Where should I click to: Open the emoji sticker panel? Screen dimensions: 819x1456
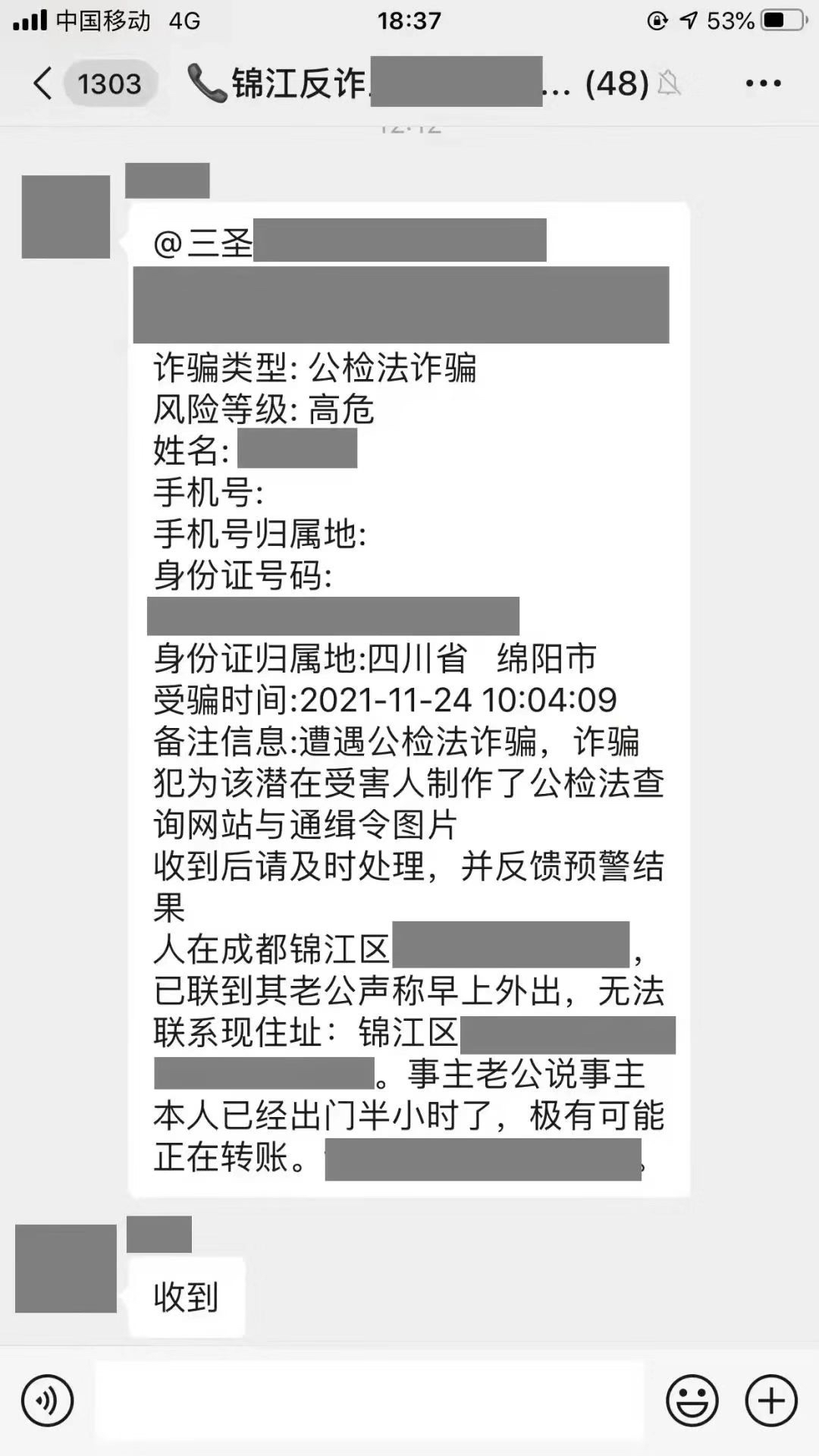click(692, 1401)
